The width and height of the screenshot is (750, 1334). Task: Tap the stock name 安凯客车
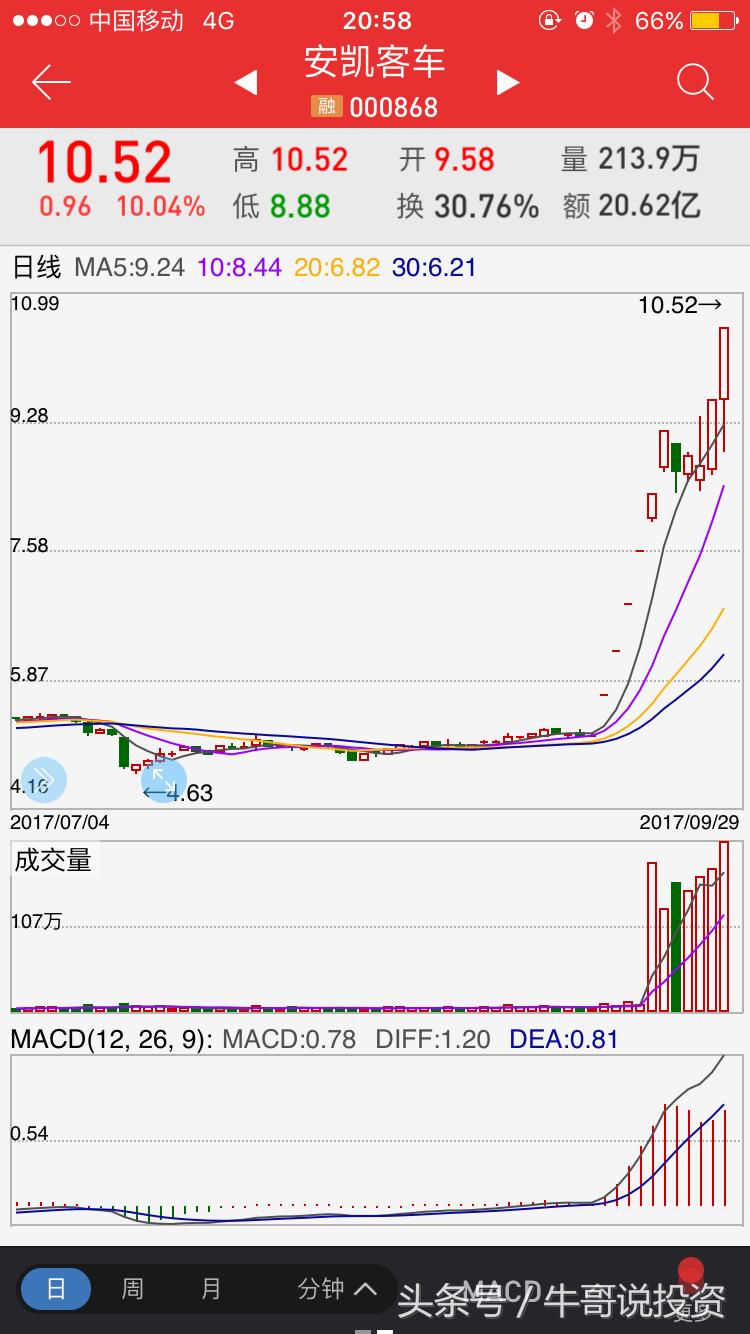click(375, 62)
